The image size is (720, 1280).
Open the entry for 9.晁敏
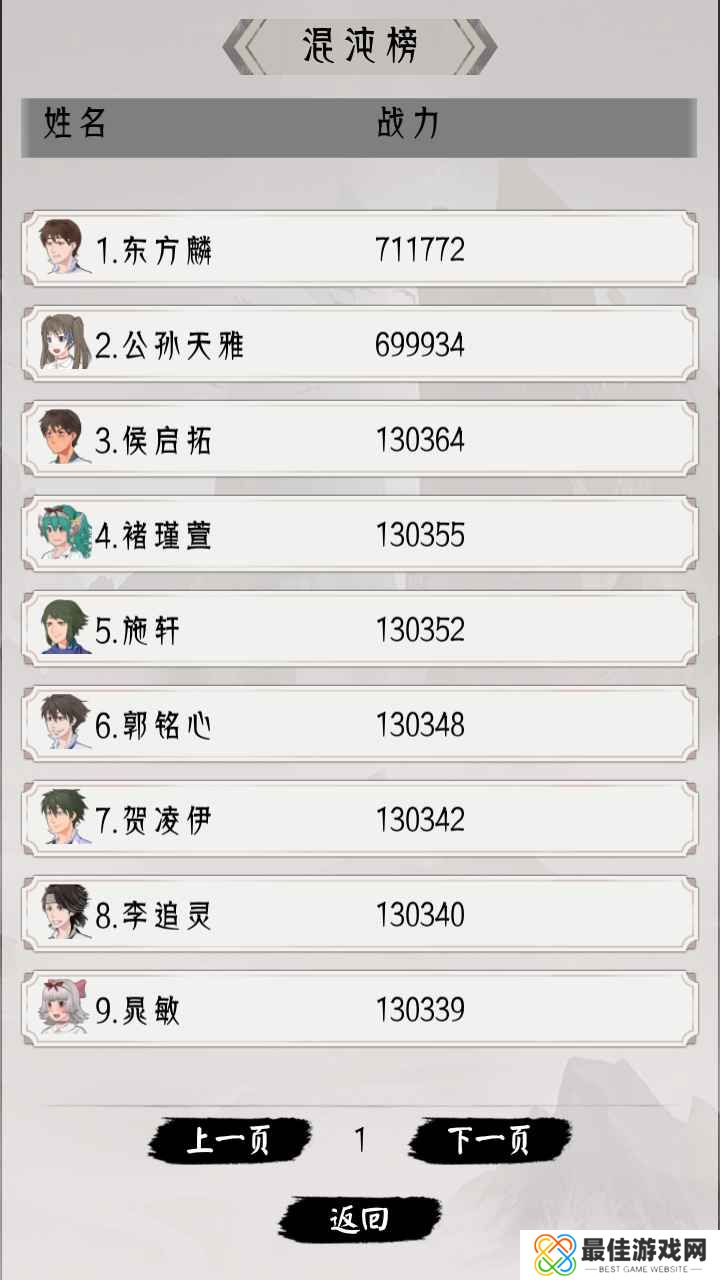point(359,1010)
